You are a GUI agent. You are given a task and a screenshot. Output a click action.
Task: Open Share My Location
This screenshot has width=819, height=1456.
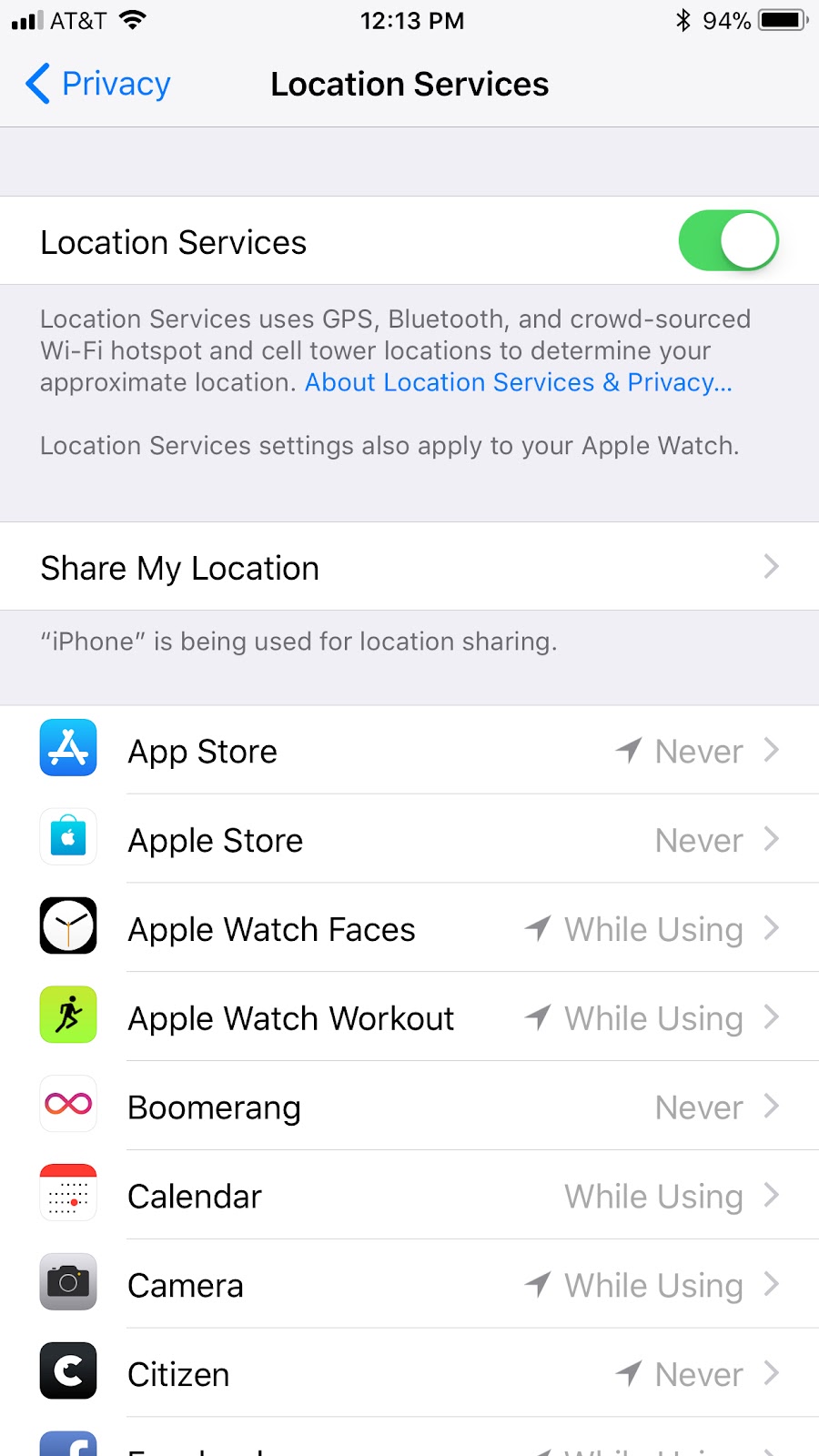[x=409, y=567]
